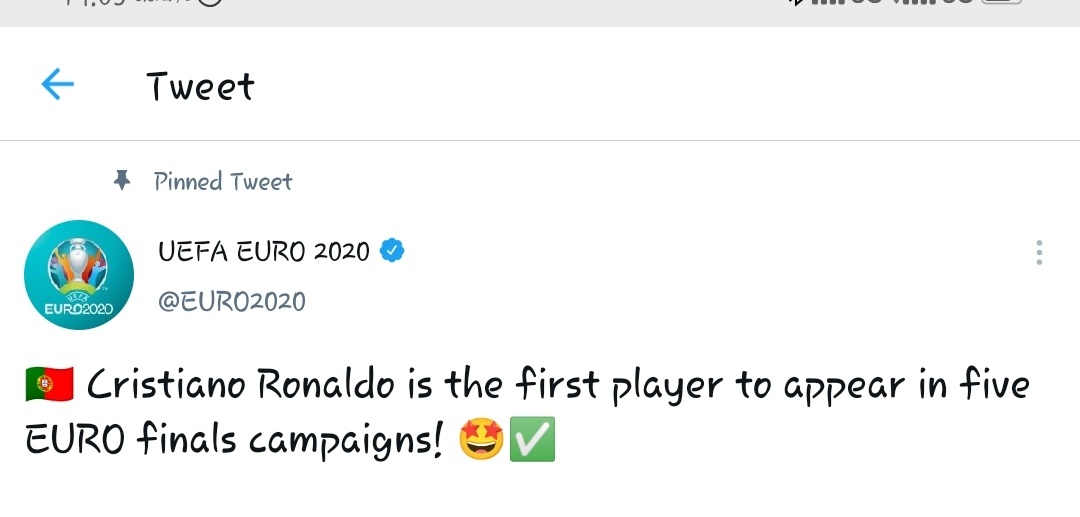Viewport: 1080px width, 517px height.
Task: Tap the UEFA EURO 2020 account name
Action: (264, 252)
